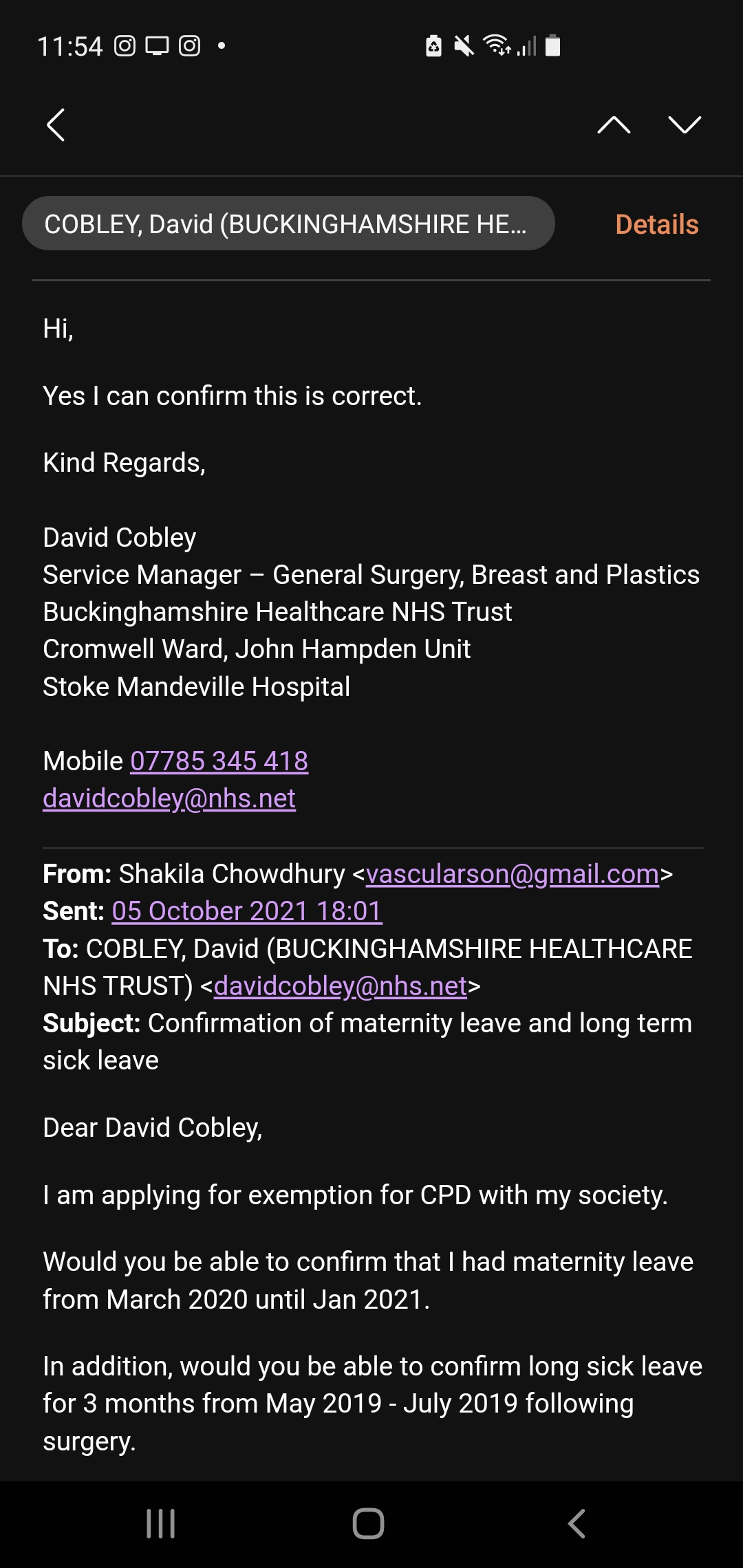The image size is (743, 1568).
Task: Tap davidcobley@nhs.net in the To line
Action: 341,986
